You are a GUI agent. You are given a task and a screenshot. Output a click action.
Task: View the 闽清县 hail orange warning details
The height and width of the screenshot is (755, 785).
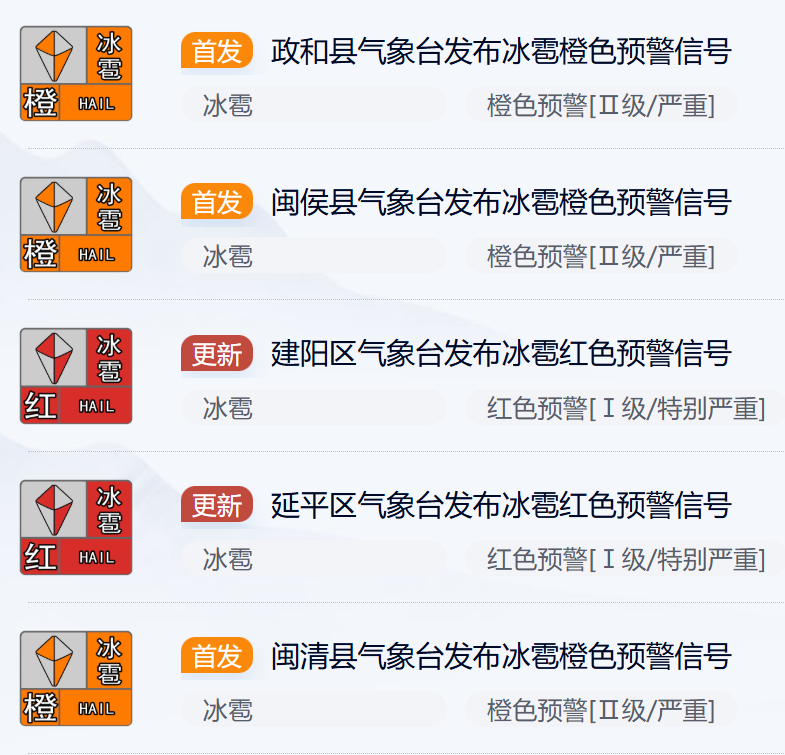click(500, 657)
